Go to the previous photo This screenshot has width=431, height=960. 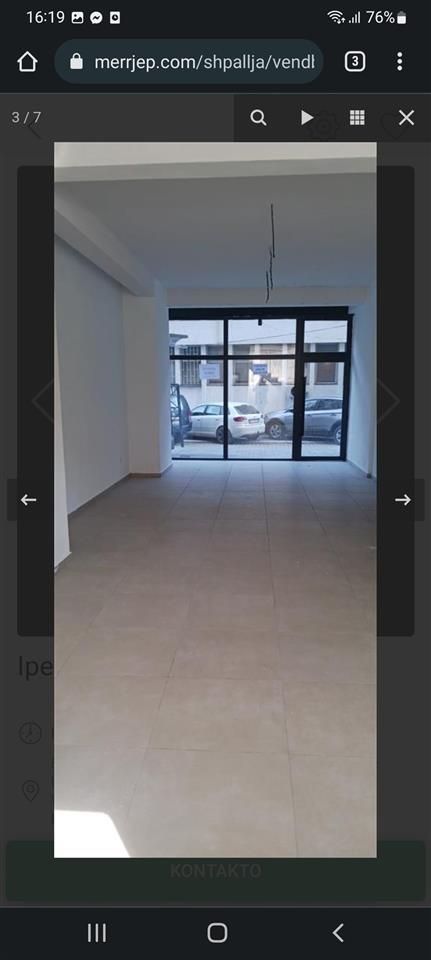pos(28,500)
